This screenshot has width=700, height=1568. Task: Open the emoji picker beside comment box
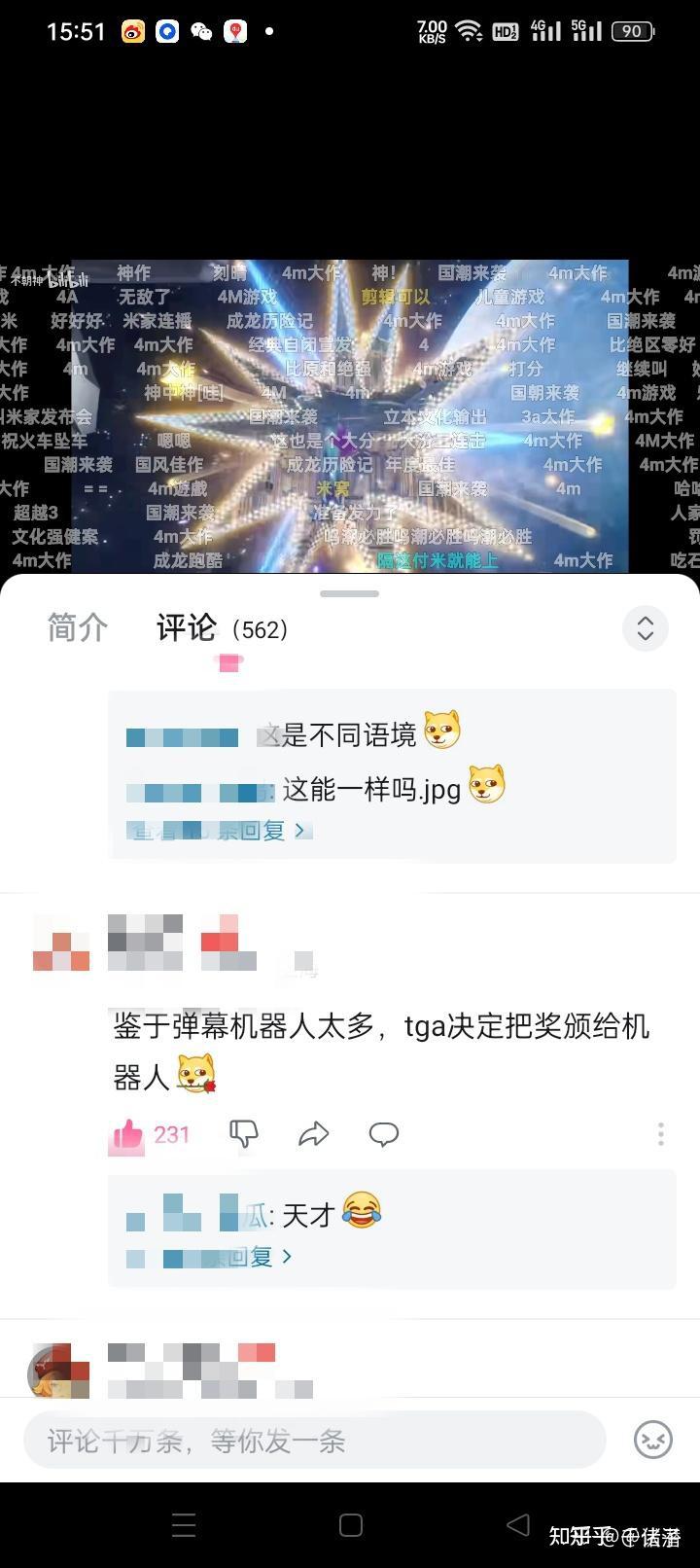(x=653, y=1441)
